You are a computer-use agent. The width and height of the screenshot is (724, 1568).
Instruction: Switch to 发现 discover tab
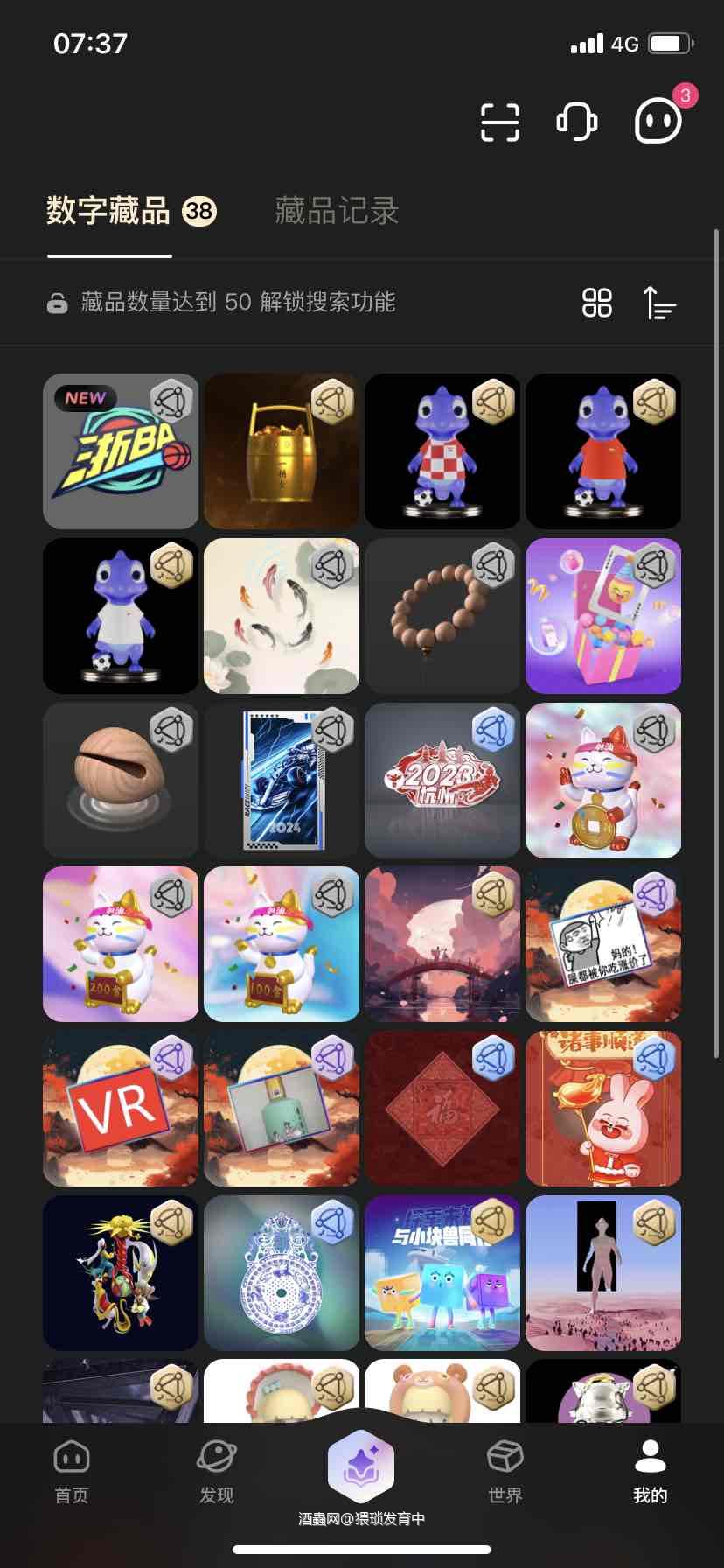point(216,1472)
